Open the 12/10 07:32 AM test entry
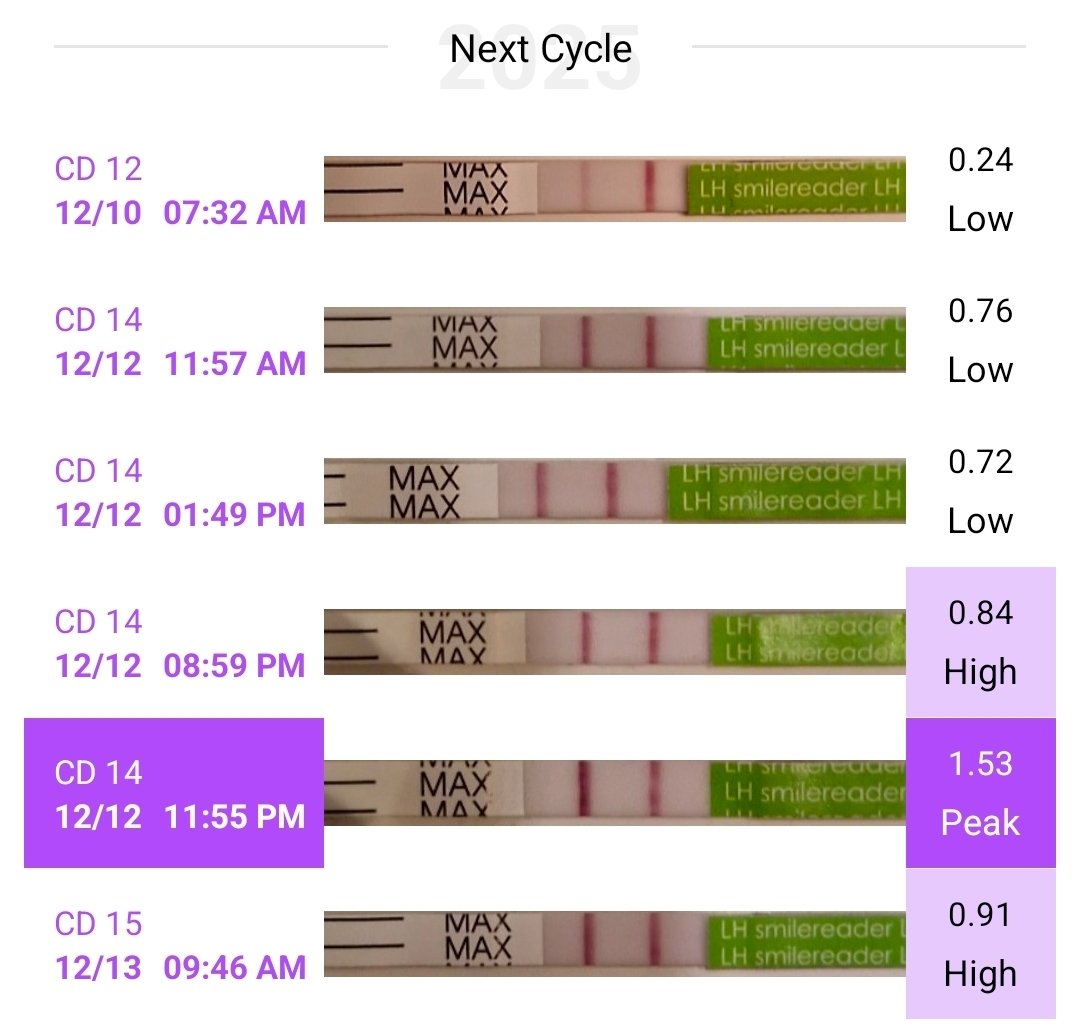1080x1026 pixels. pyautogui.click(x=180, y=190)
